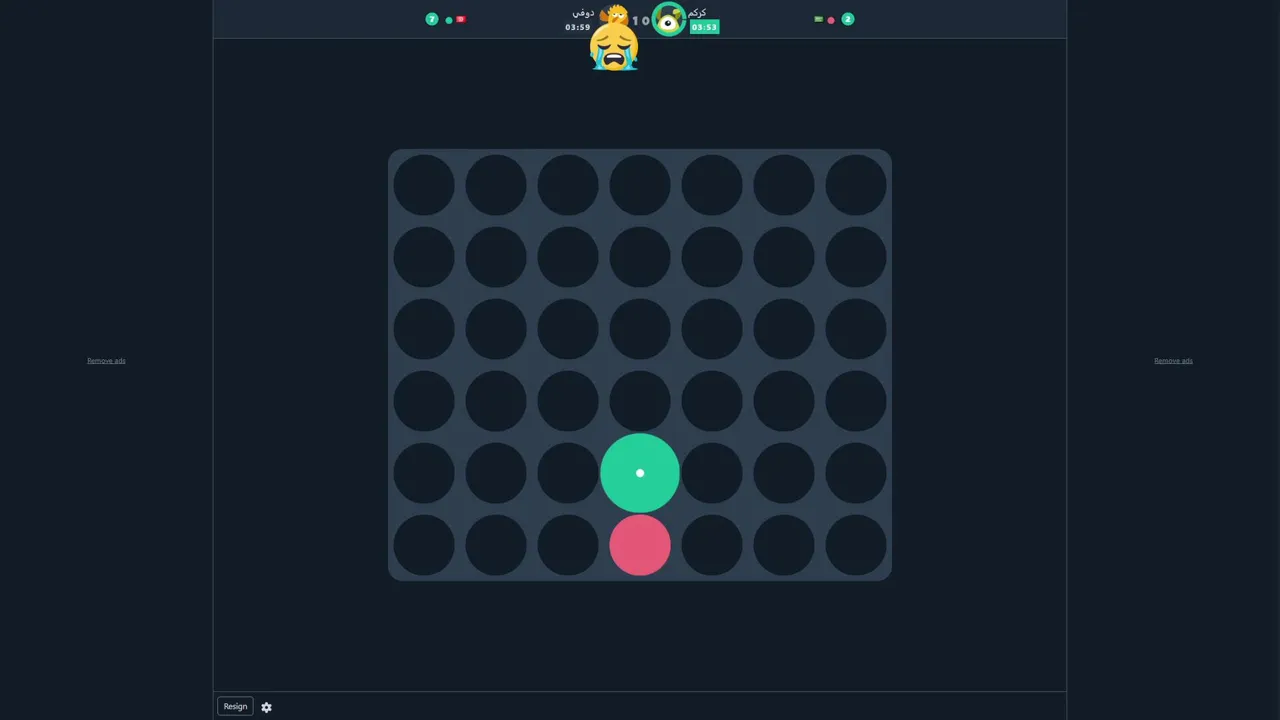Open the green monster avatar profile
The image size is (1280, 720).
[x=668, y=19]
